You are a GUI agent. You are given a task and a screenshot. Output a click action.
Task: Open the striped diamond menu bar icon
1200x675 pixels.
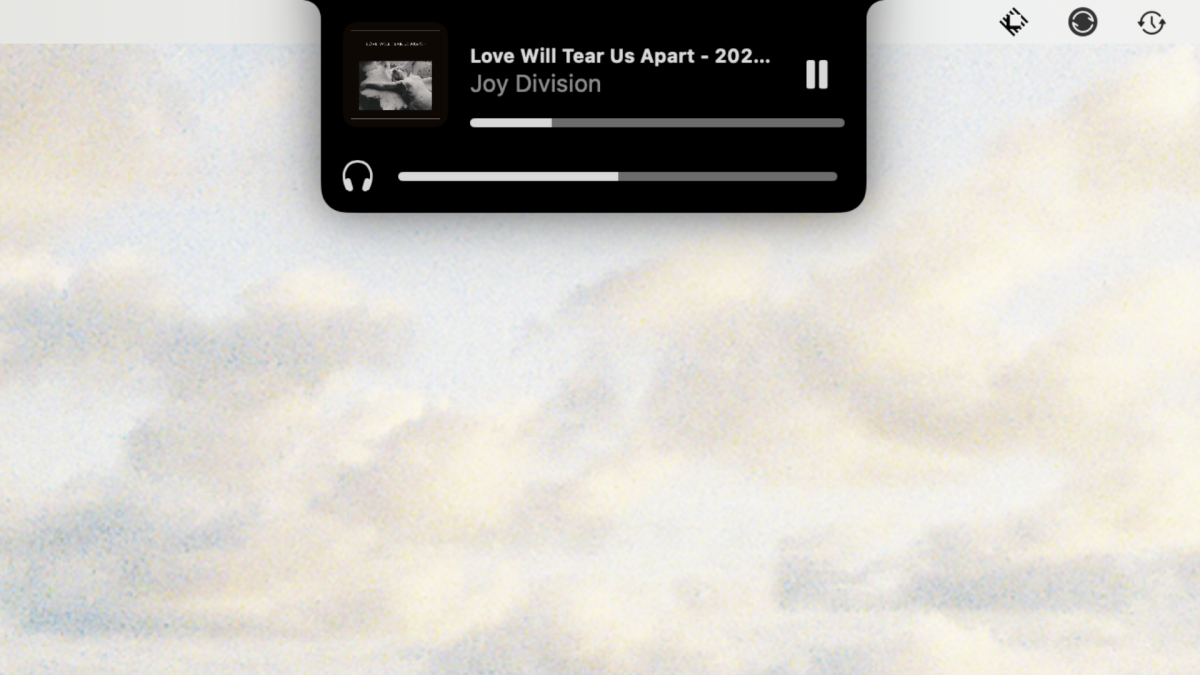(x=1014, y=22)
